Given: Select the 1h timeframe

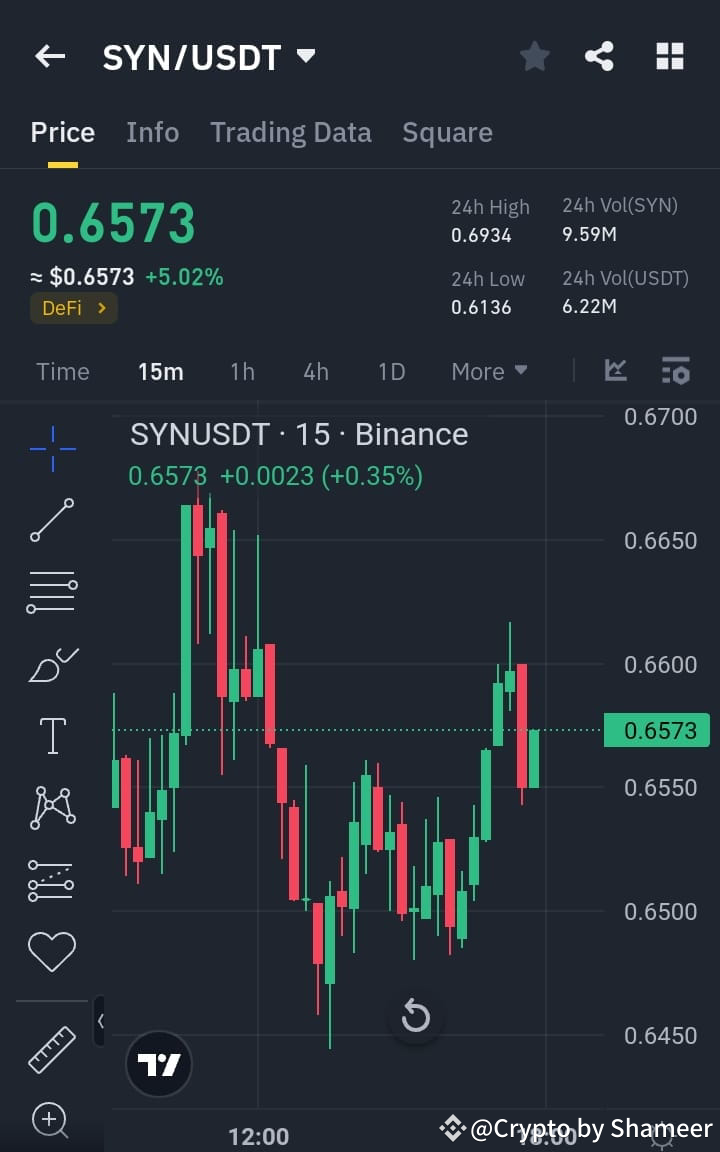Looking at the screenshot, I should click(x=242, y=370).
